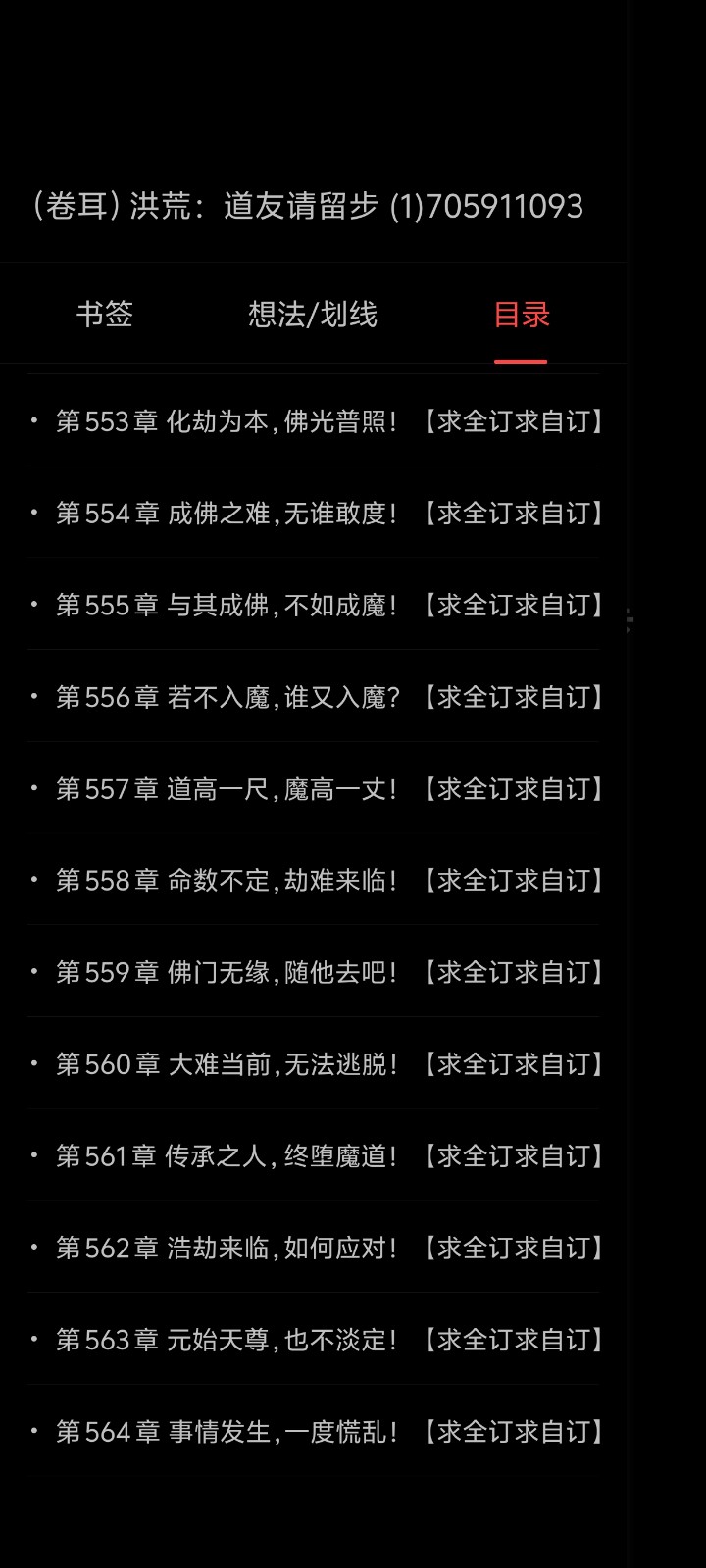Read chapter 563 元始天尊,也不淡定
The height and width of the screenshot is (1568, 706).
pos(314,1340)
